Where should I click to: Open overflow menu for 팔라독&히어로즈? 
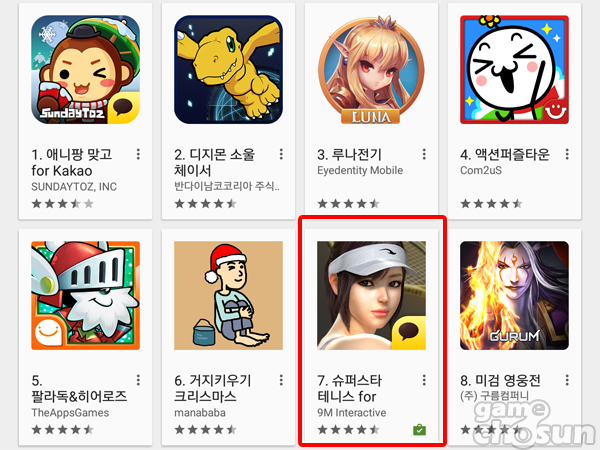(138, 381)
